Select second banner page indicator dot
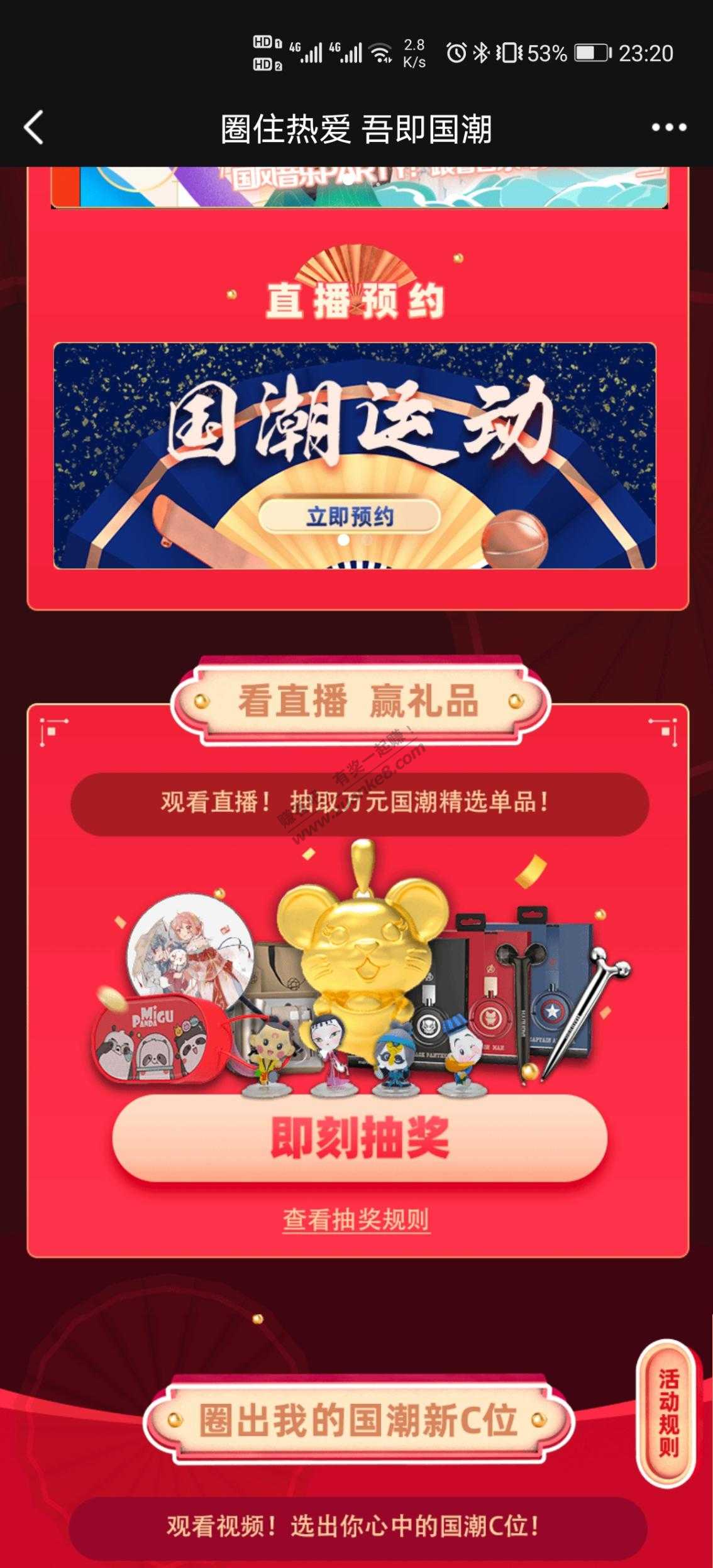 pos(367,539)
